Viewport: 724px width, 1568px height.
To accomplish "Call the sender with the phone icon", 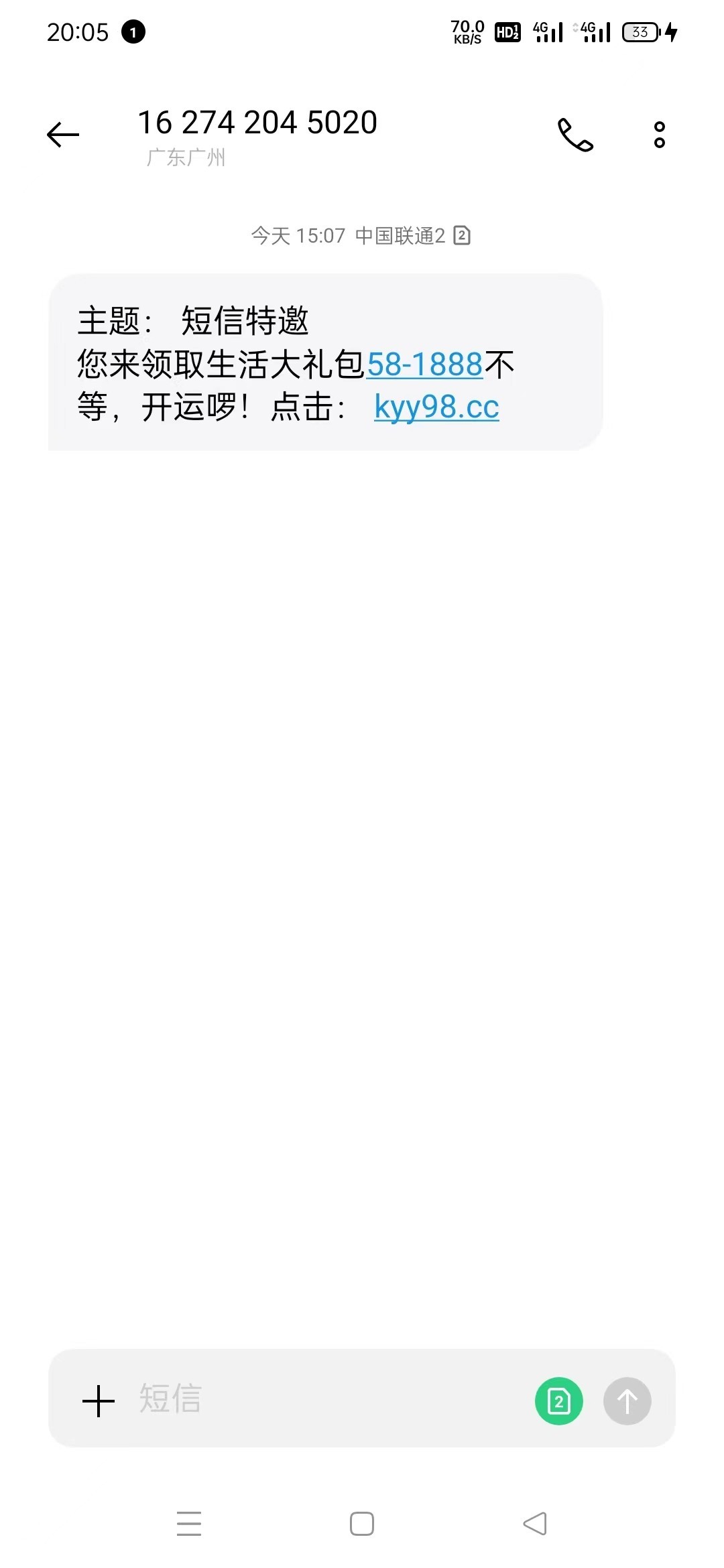I will [575, 135].
